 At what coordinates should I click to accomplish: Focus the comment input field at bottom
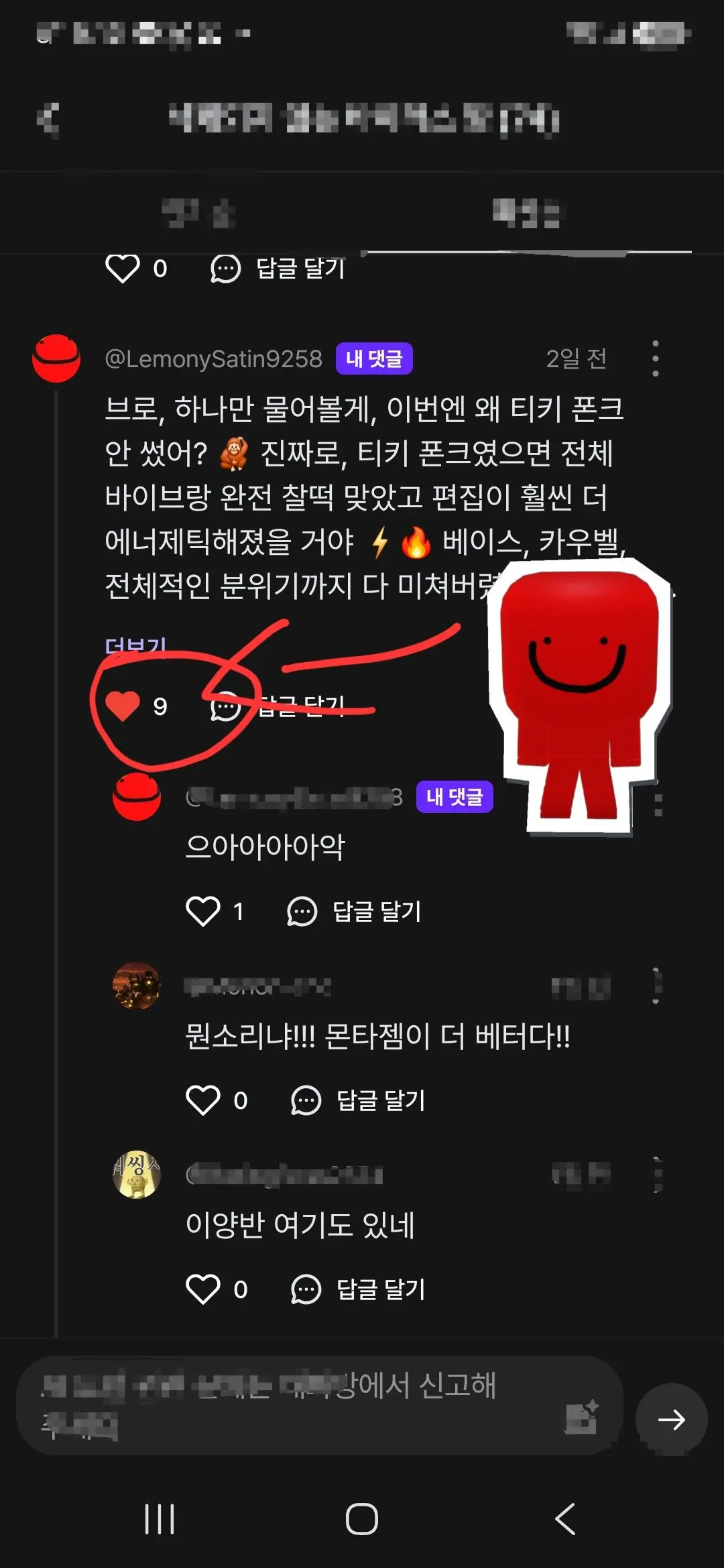pos(288,1405)
